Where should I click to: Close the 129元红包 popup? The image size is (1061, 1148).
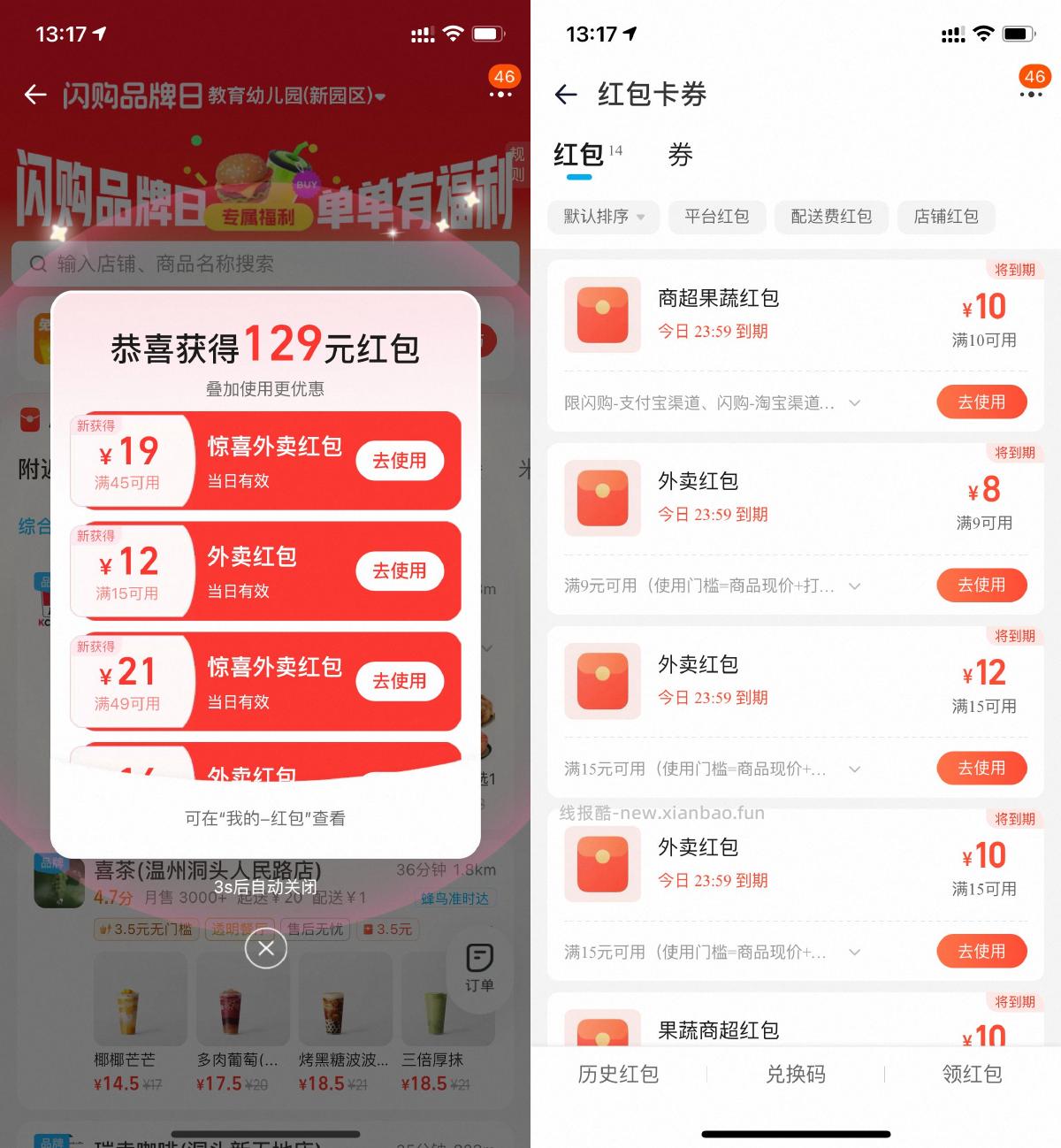[x=266, y=950]
